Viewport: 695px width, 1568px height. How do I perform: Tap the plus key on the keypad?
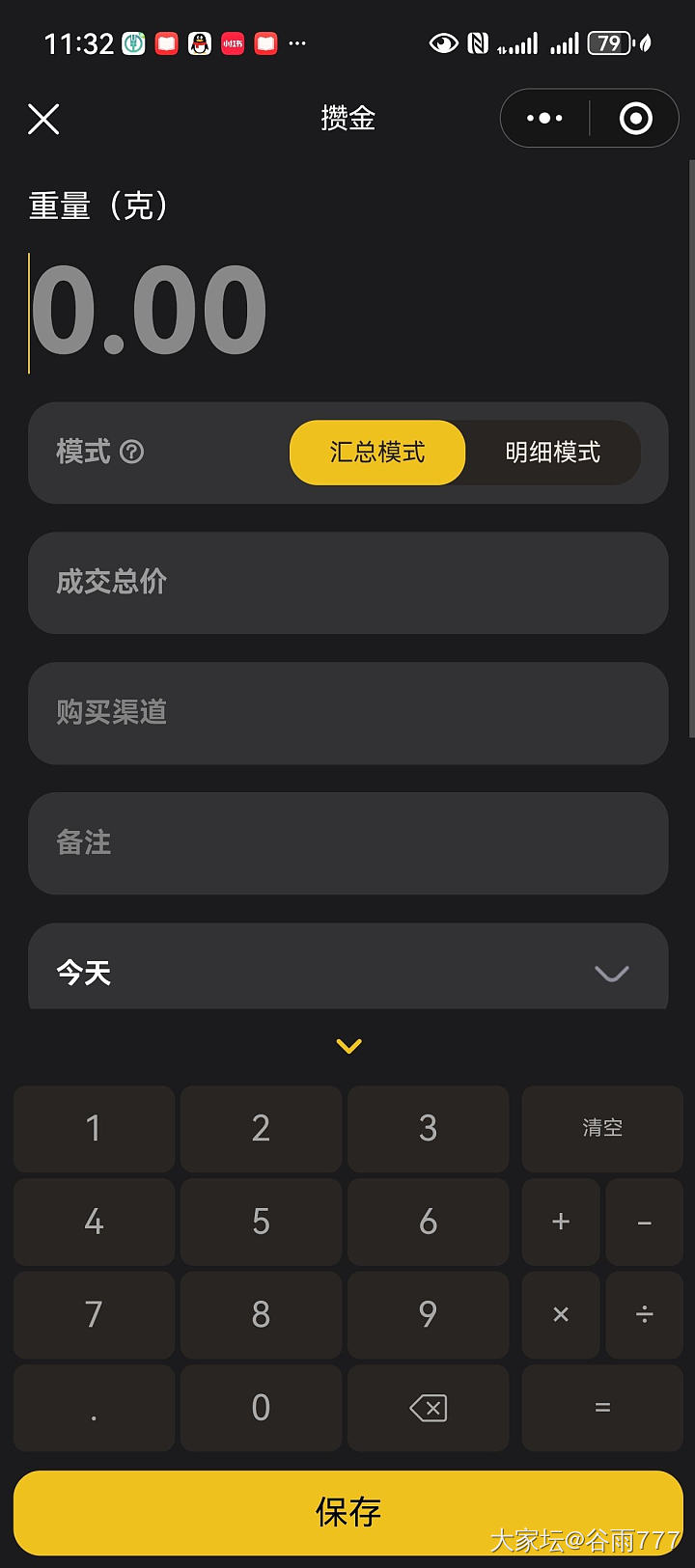click(561, 1222)
